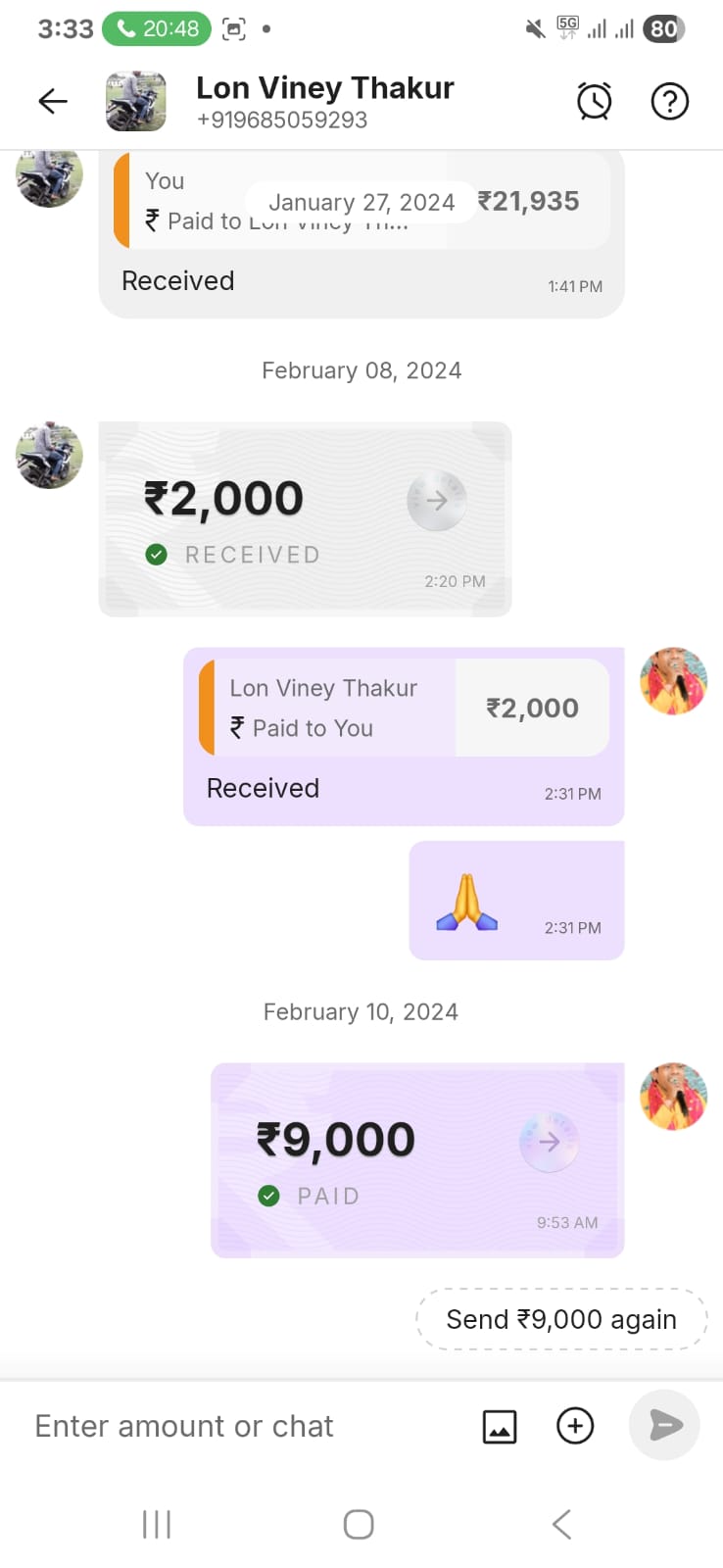Open the ₹2,000 Paid to You reply
The width and height of the screenshot is (723, 1568).
point(403,736)
